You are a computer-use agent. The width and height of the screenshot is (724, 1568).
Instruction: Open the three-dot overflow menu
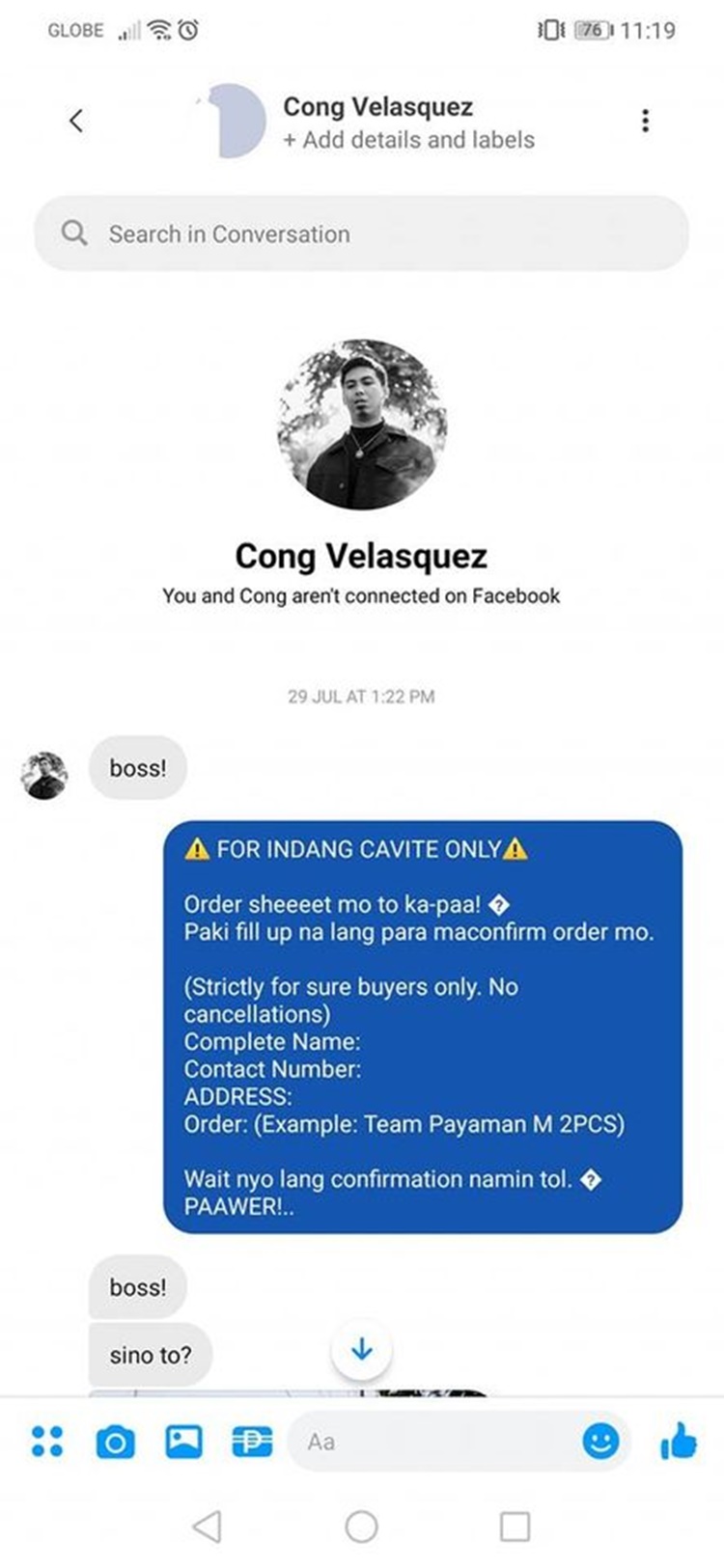click(x=645, y=121)
